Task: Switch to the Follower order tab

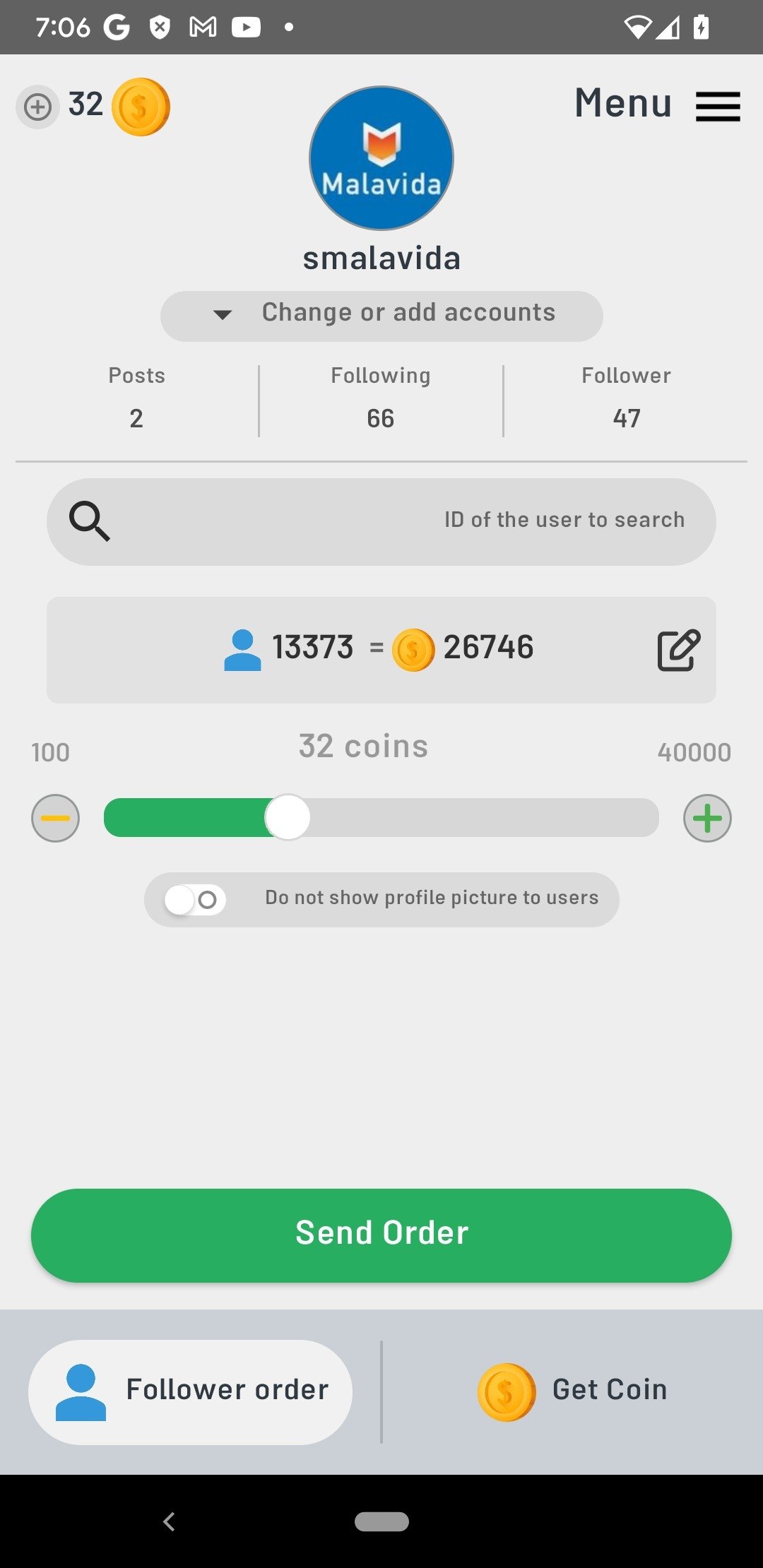Action: click(x=190, y=1391)
